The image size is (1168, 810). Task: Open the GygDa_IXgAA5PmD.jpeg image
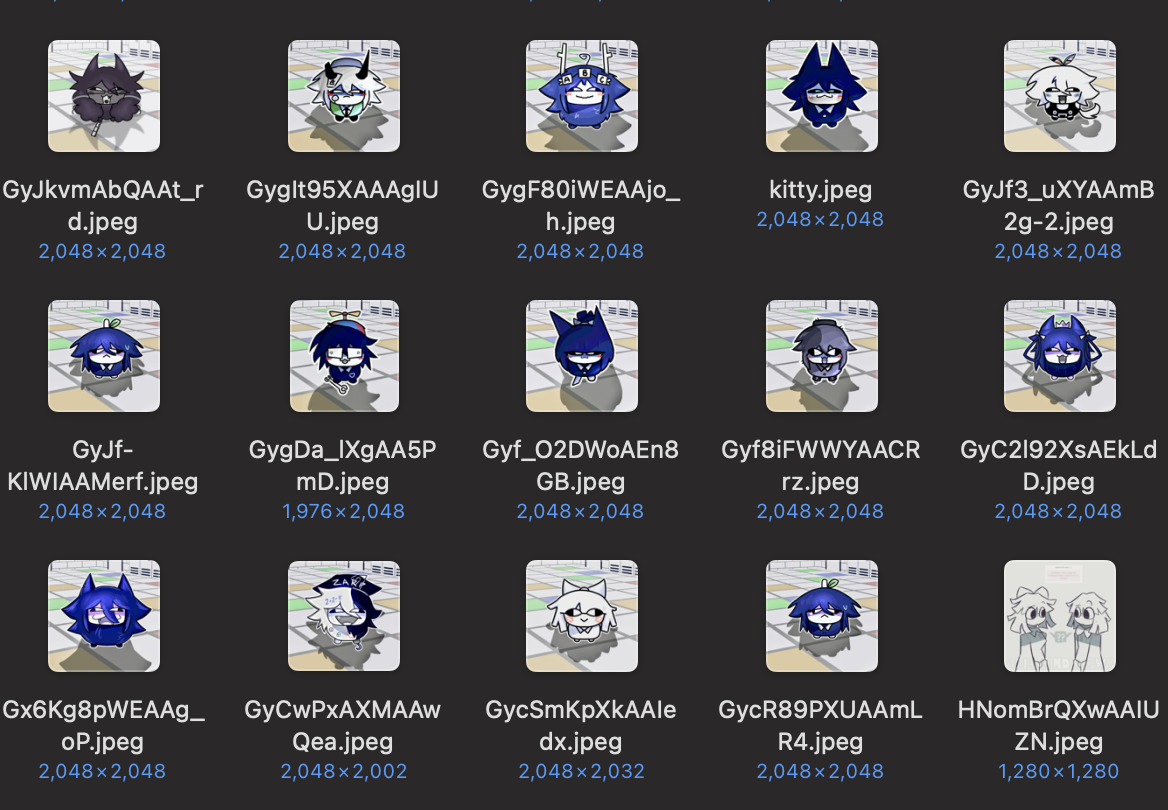point(344,356)
